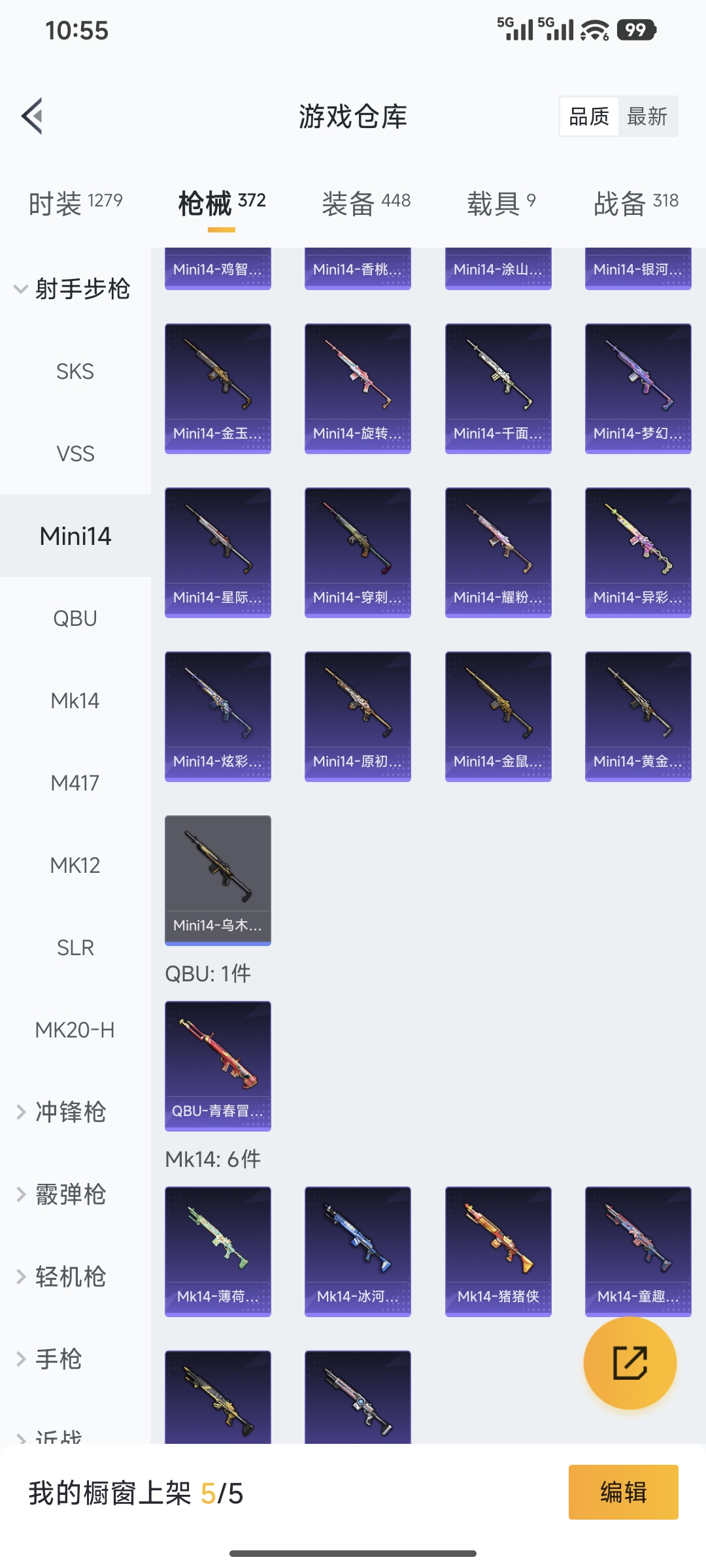This screenshot has width=706, height=1568.
Task: Select SKS in the sidebar
Action: click(x=75, y=371)
